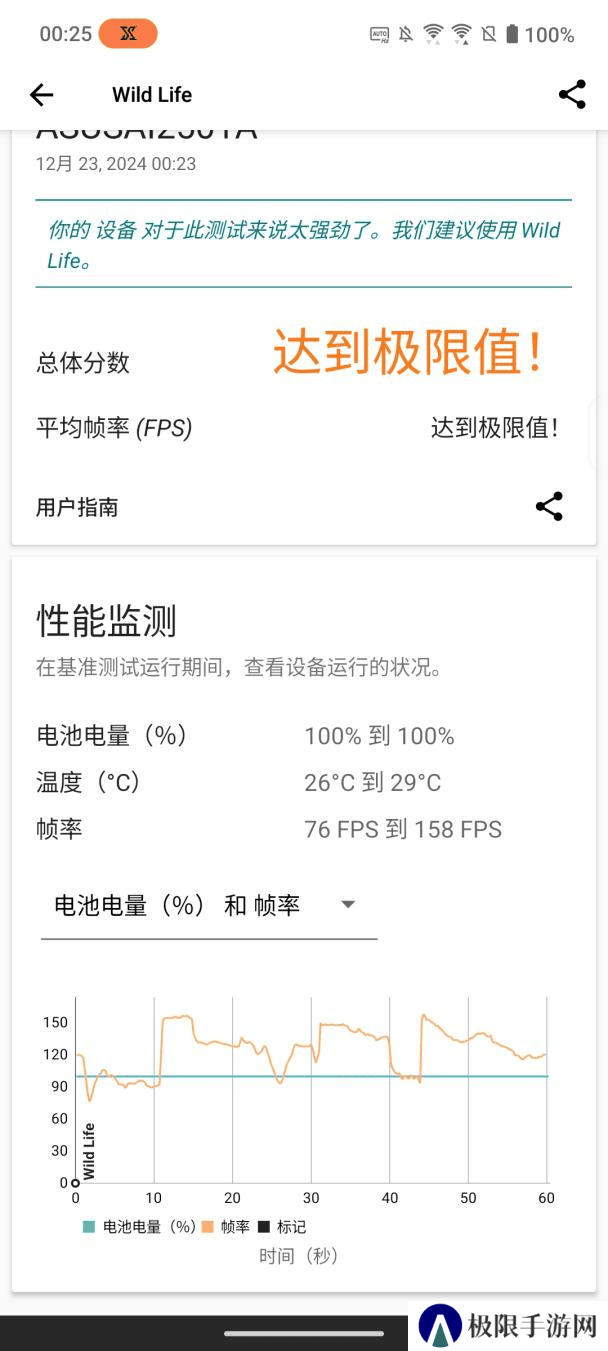608x1351 pixels.
Task: Expand the 电池电量 和 帧率 chart dropdown
Action: pyautogui.click(x=209, y=906)
